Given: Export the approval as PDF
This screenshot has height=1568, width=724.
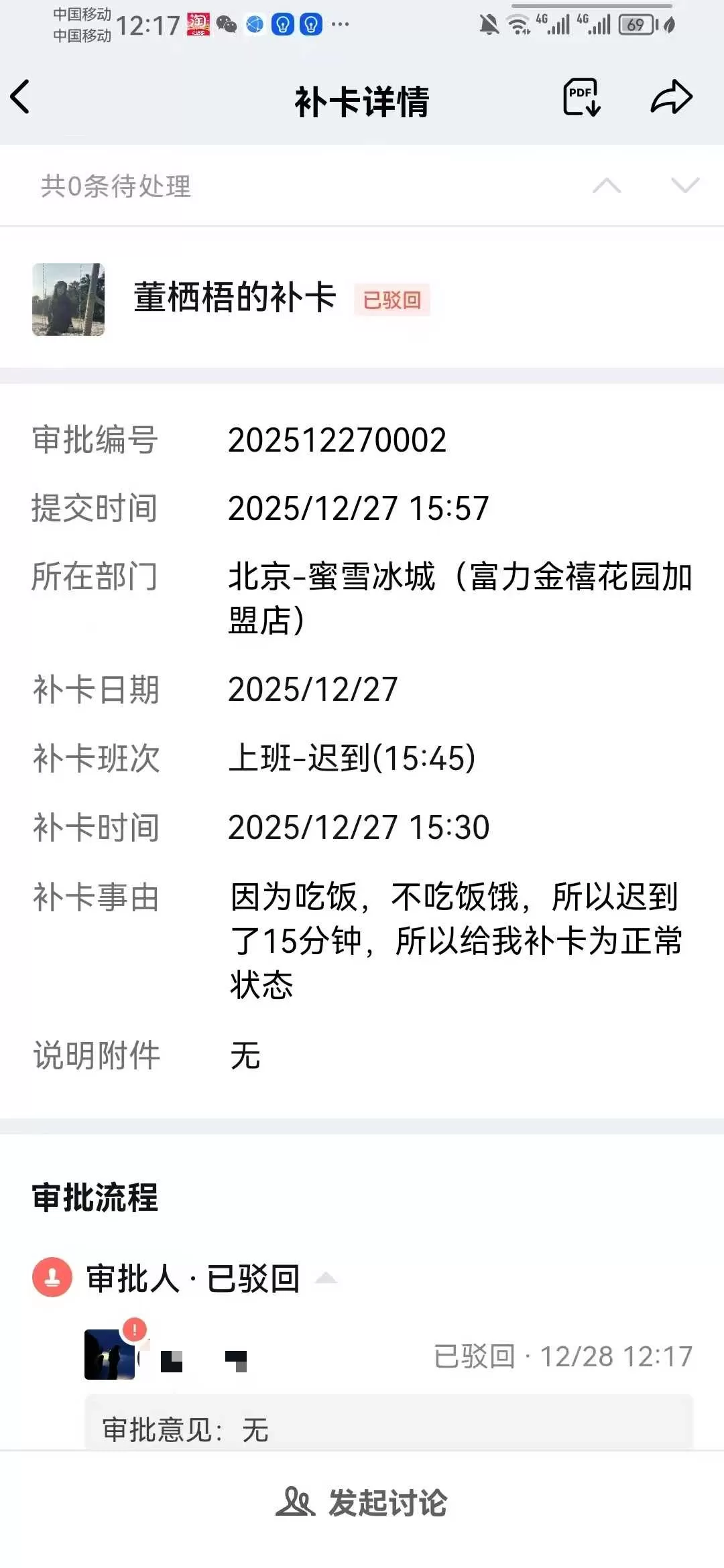Looking at the screenshot, I should 580,97.
